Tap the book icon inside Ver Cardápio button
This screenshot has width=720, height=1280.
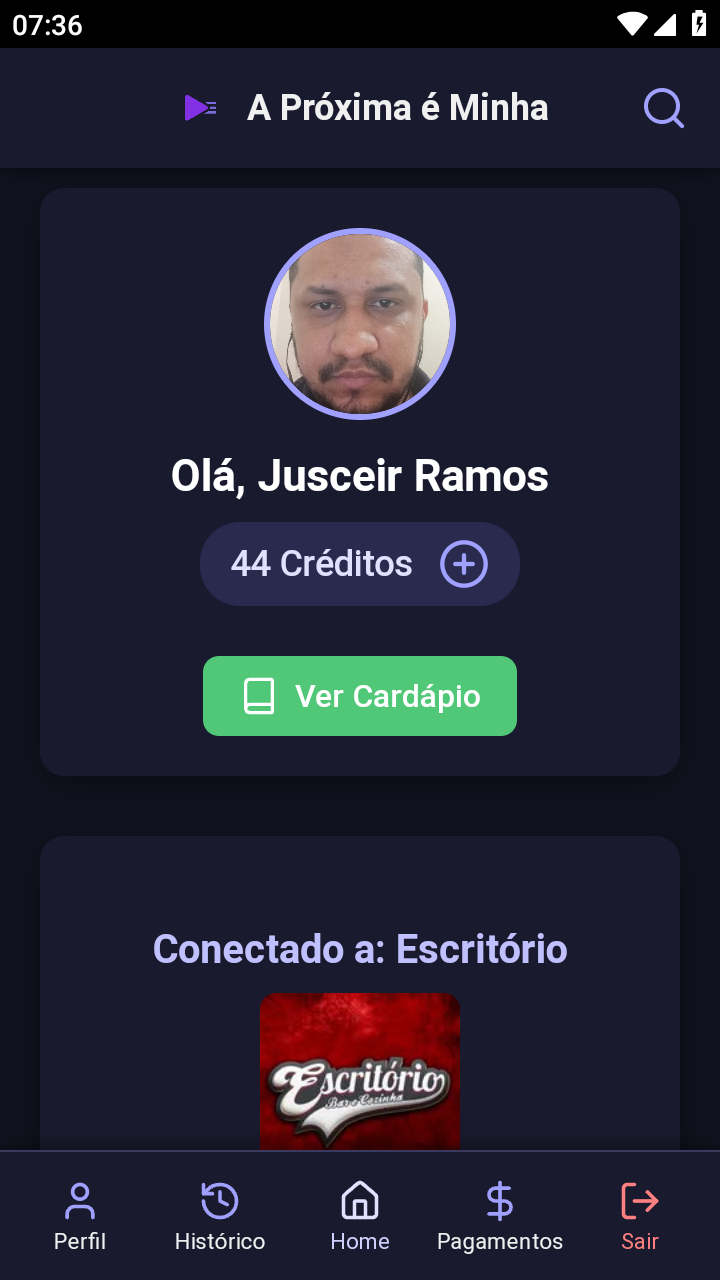[x=261, y=695]
